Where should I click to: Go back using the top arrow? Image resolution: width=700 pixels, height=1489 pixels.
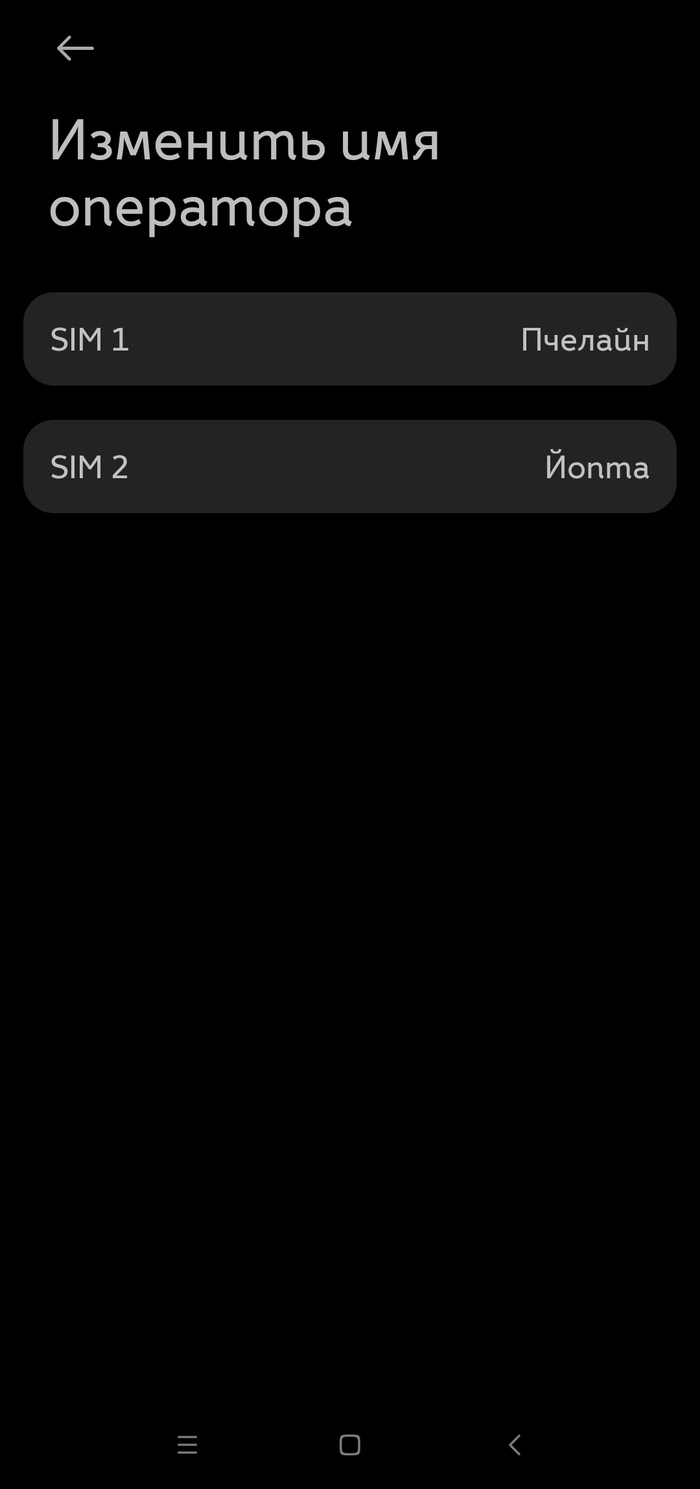pyautogui.click(x=75, y=48)
